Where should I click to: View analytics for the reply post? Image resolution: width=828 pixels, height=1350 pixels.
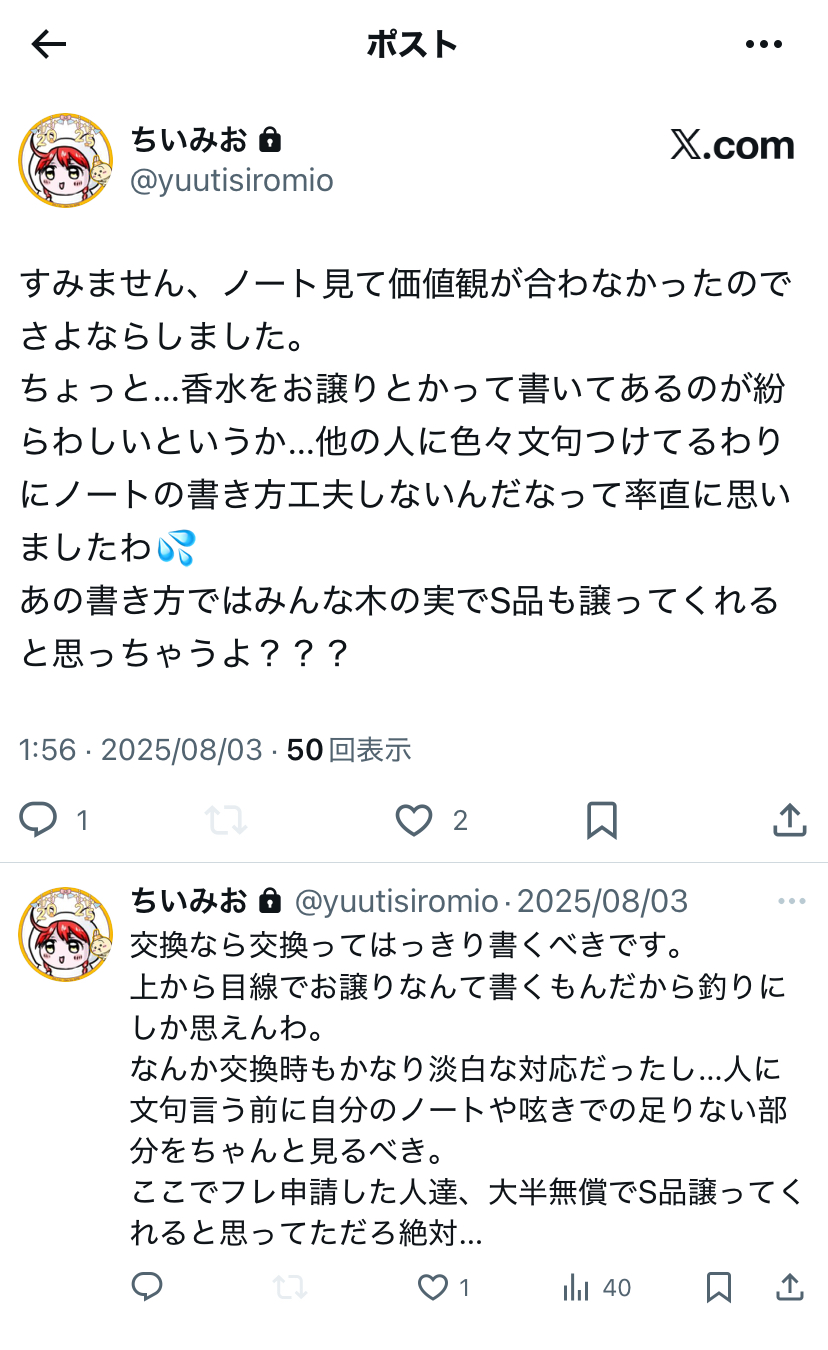coord(576,1287)
